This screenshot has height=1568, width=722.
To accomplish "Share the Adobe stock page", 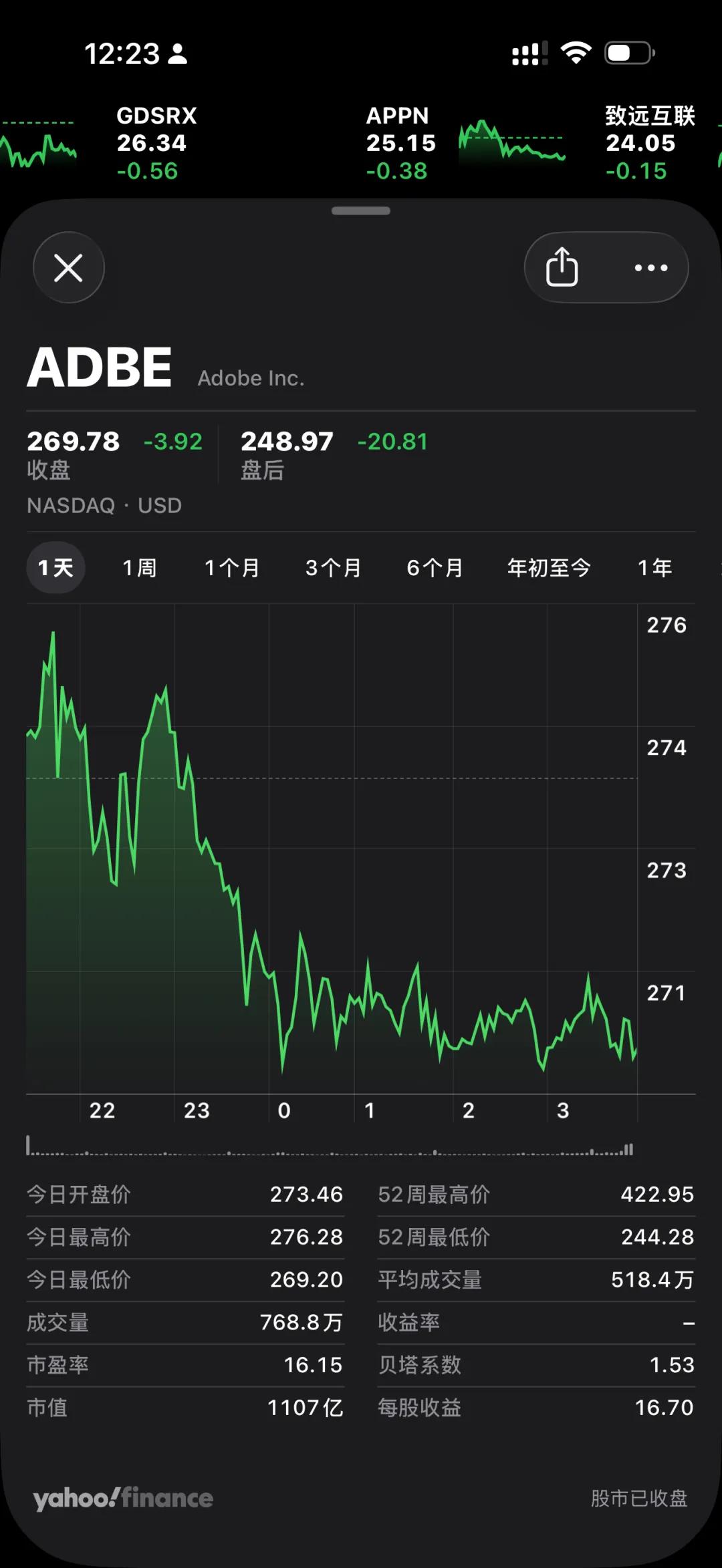I will (x=562, y=267).
